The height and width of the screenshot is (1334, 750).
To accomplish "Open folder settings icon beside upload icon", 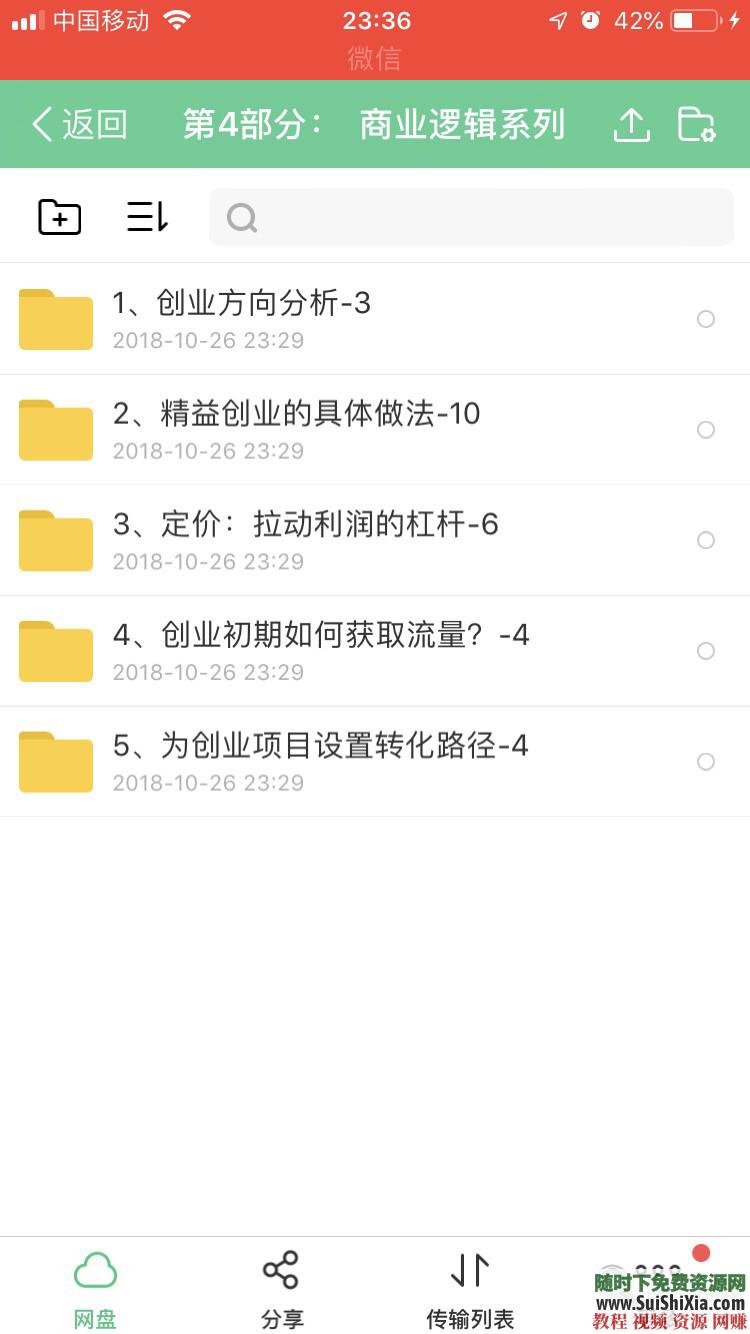I will pos(697,124).
